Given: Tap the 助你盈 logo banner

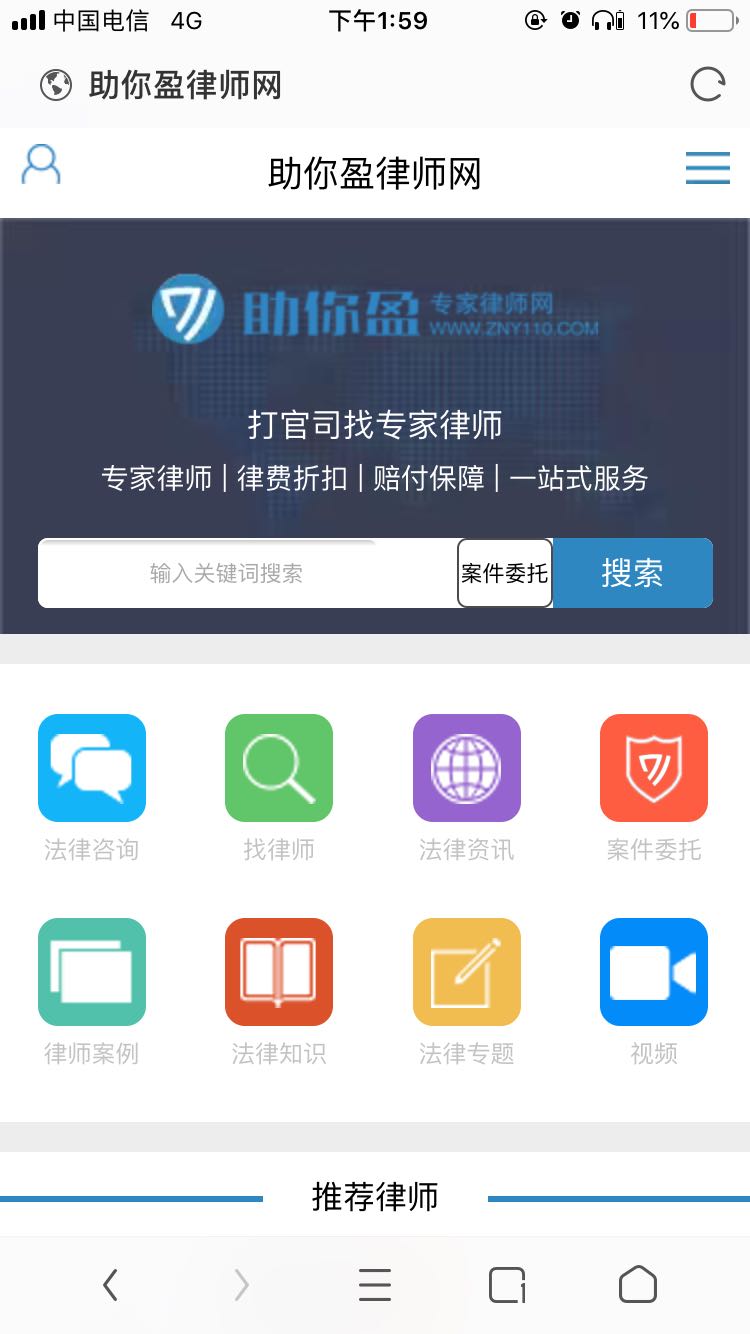Looking at the screenshot, I should coord(375,310).
